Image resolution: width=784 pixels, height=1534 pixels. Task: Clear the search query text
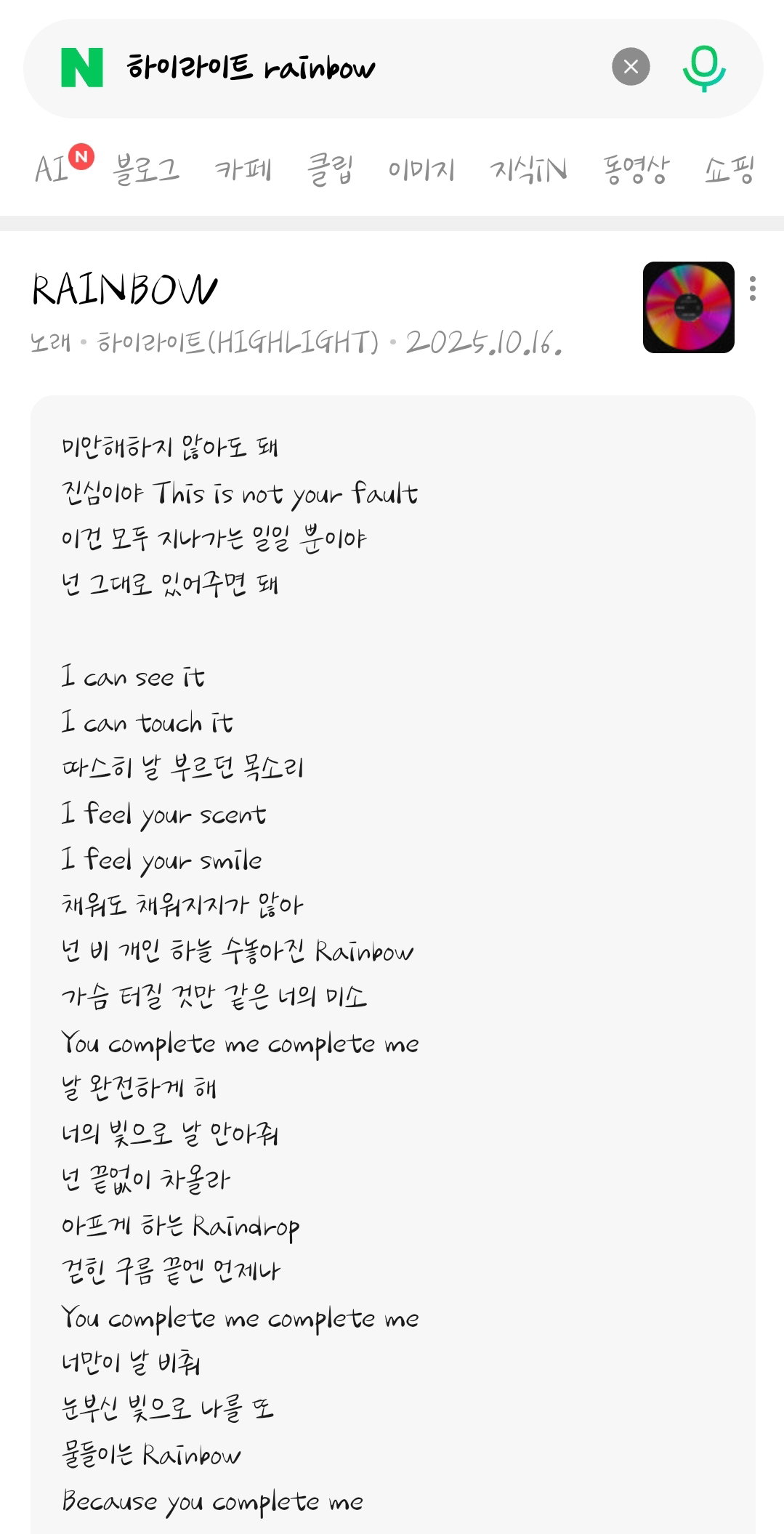pos(631,67)
